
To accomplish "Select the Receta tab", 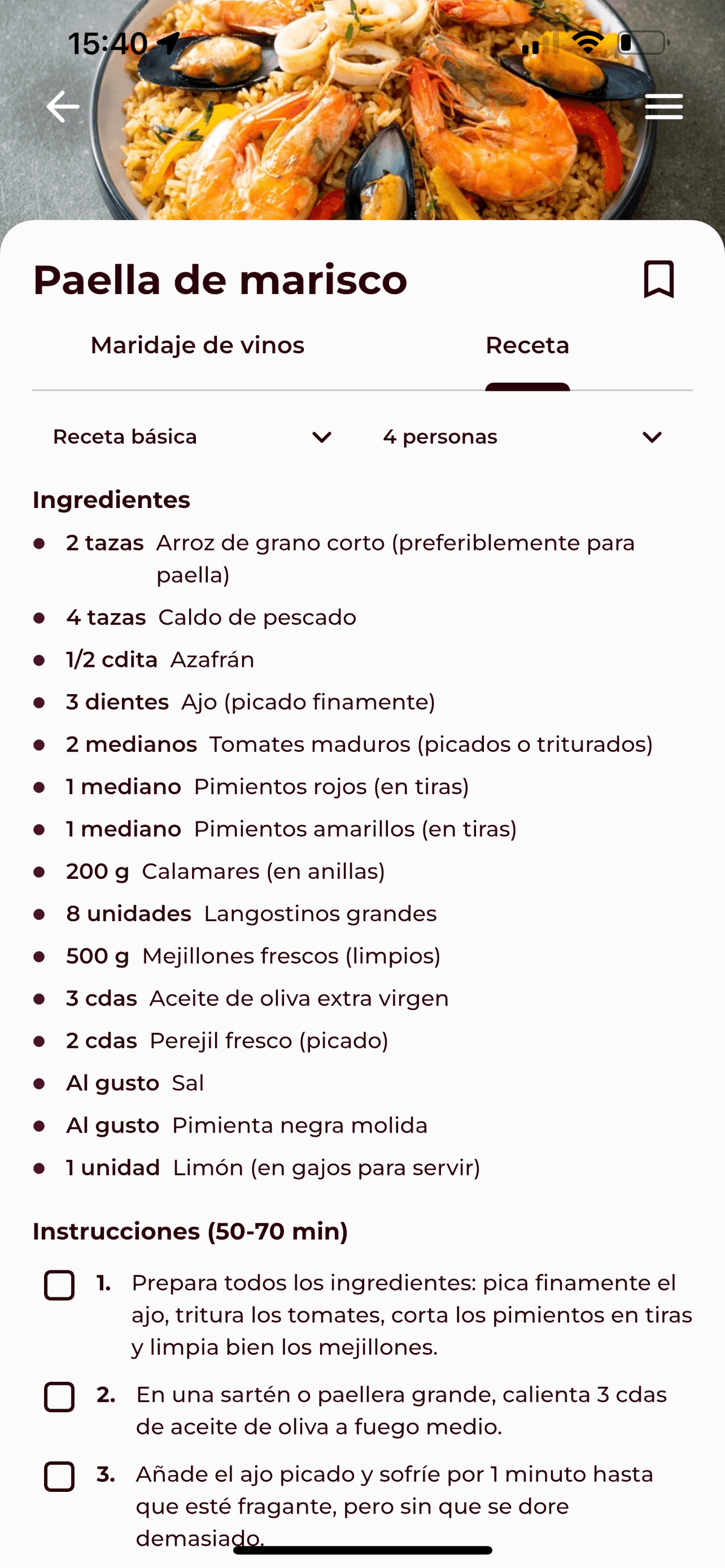I will coord(527,345).
